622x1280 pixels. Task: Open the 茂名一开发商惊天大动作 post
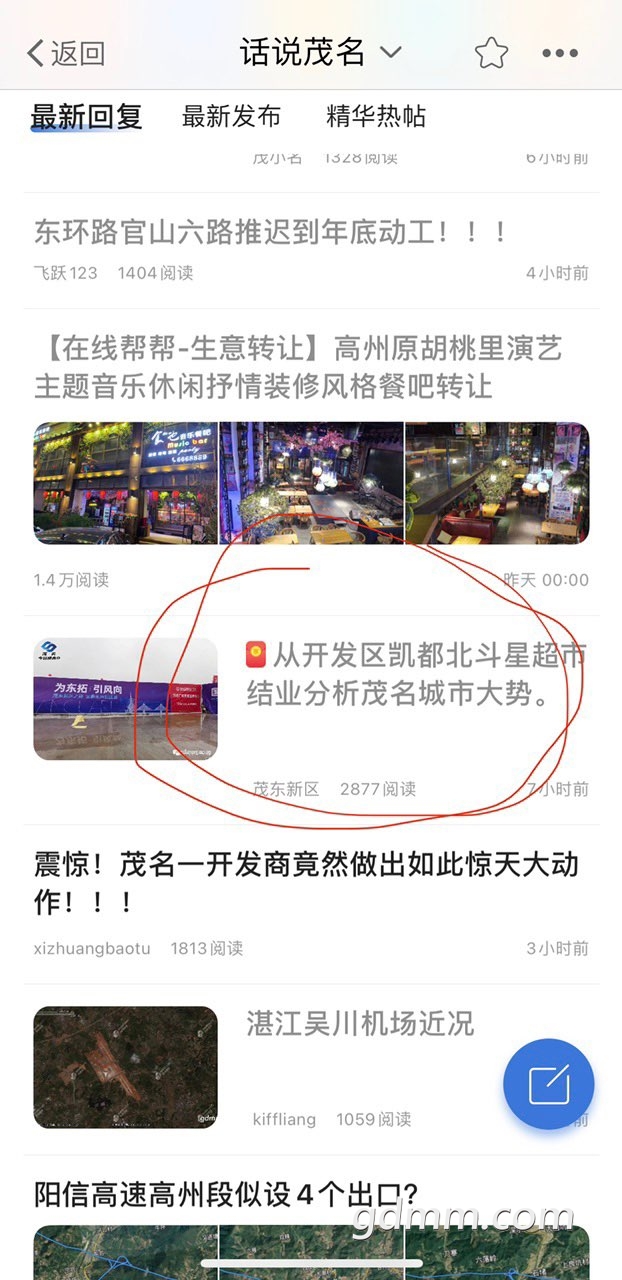tap(306, 882)
